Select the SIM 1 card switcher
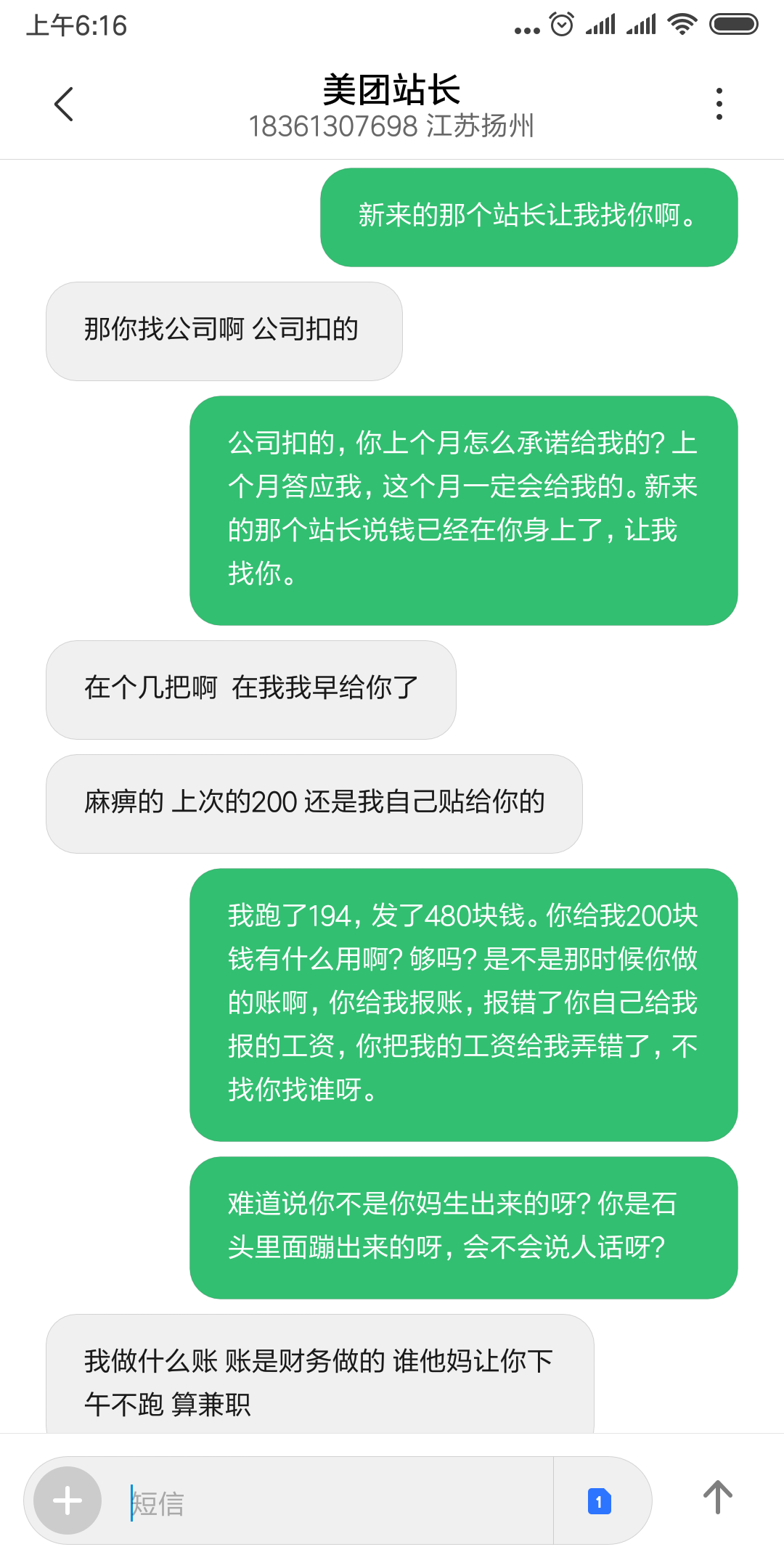784x1568 pixels. tap(600, 1501)
